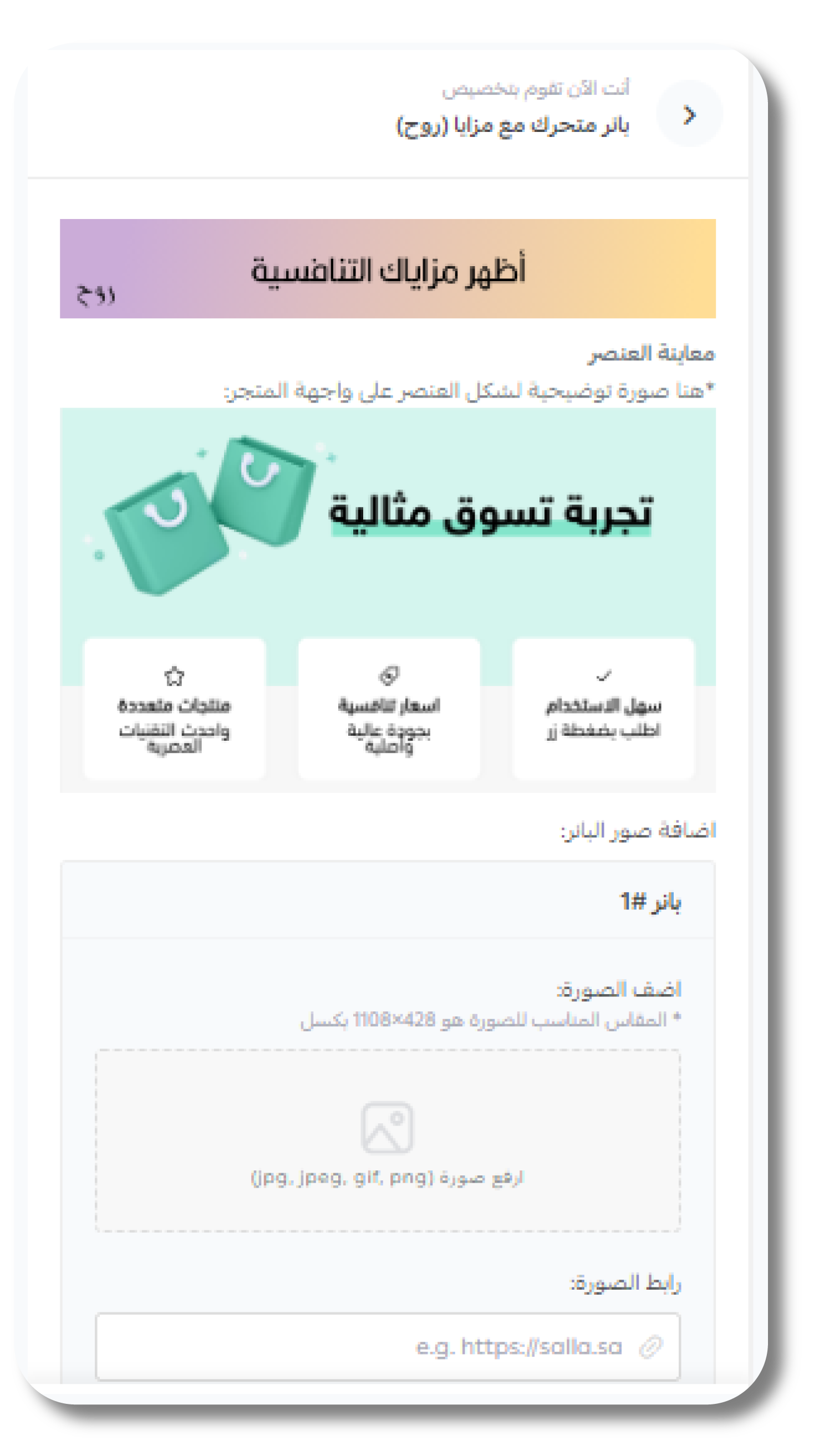The height and width of the screenshot is (1456, 814).
Task: Tap the back chevron arrow
Action: [689, 115]
